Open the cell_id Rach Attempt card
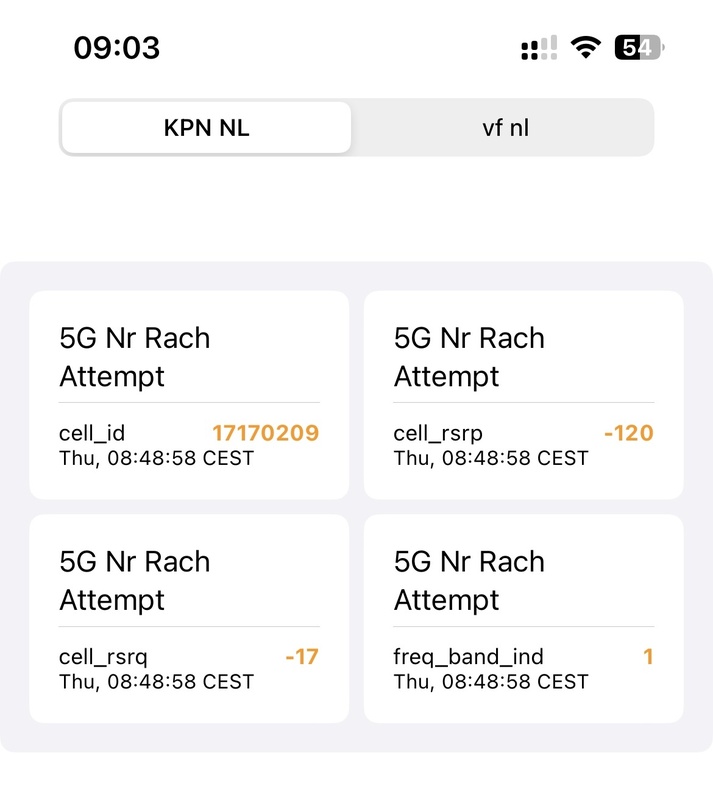The height and width of the screenshot is (800, 713). tap(189, 395)
